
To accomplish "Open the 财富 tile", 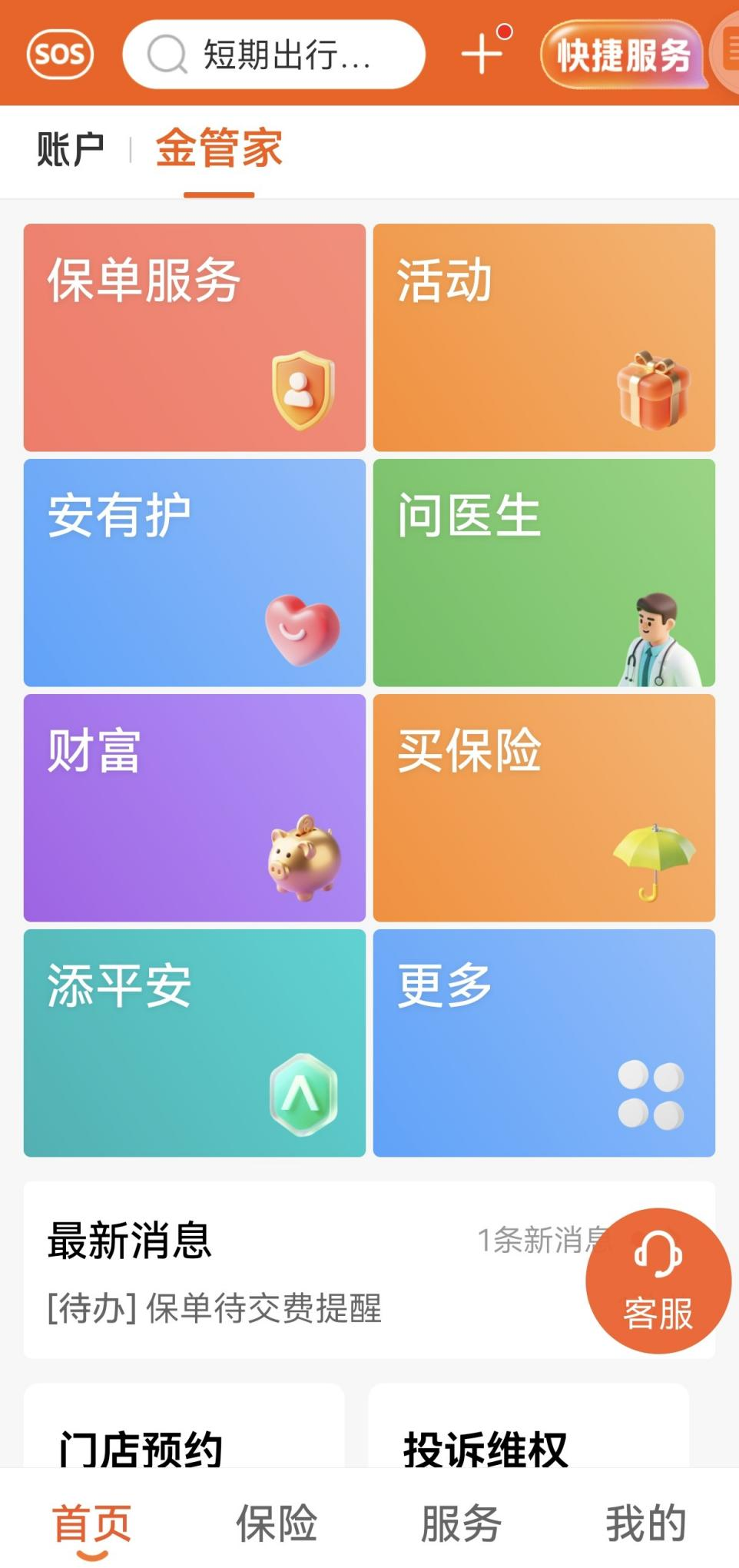I will click(x=194, y=808).
